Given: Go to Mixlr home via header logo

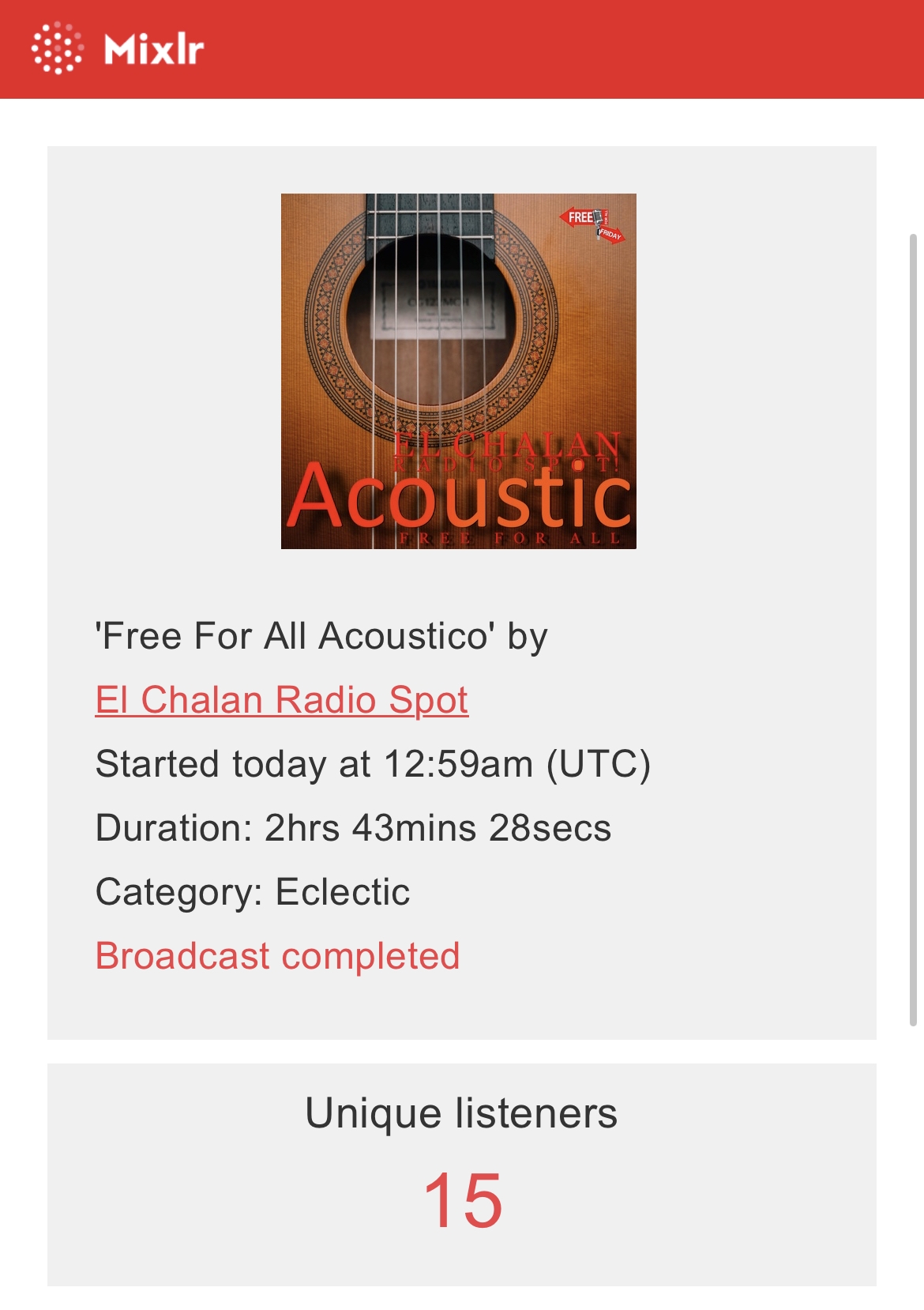Looking at the screenshot, I should (118, 49).
